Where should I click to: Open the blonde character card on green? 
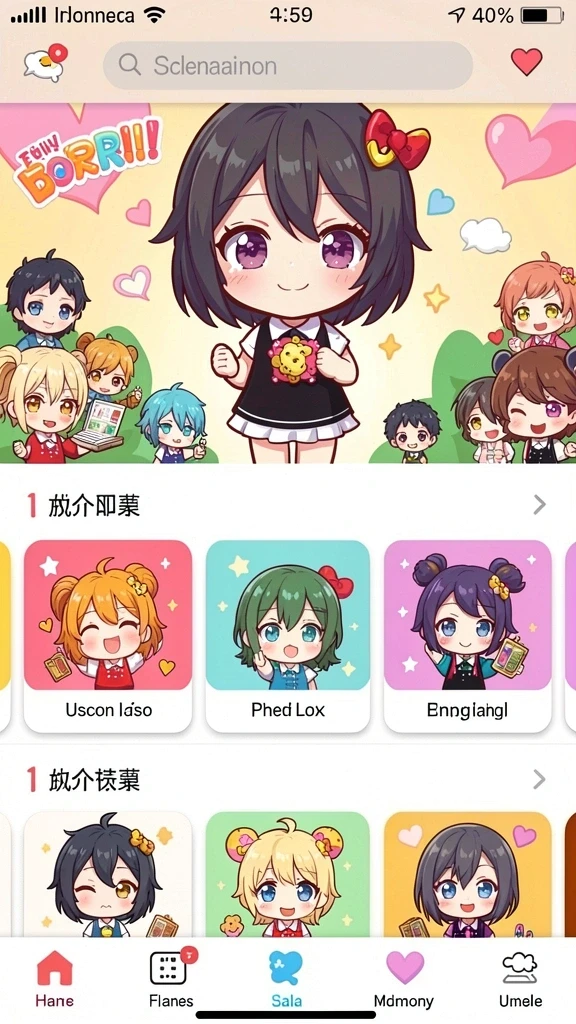click(288, 874)
